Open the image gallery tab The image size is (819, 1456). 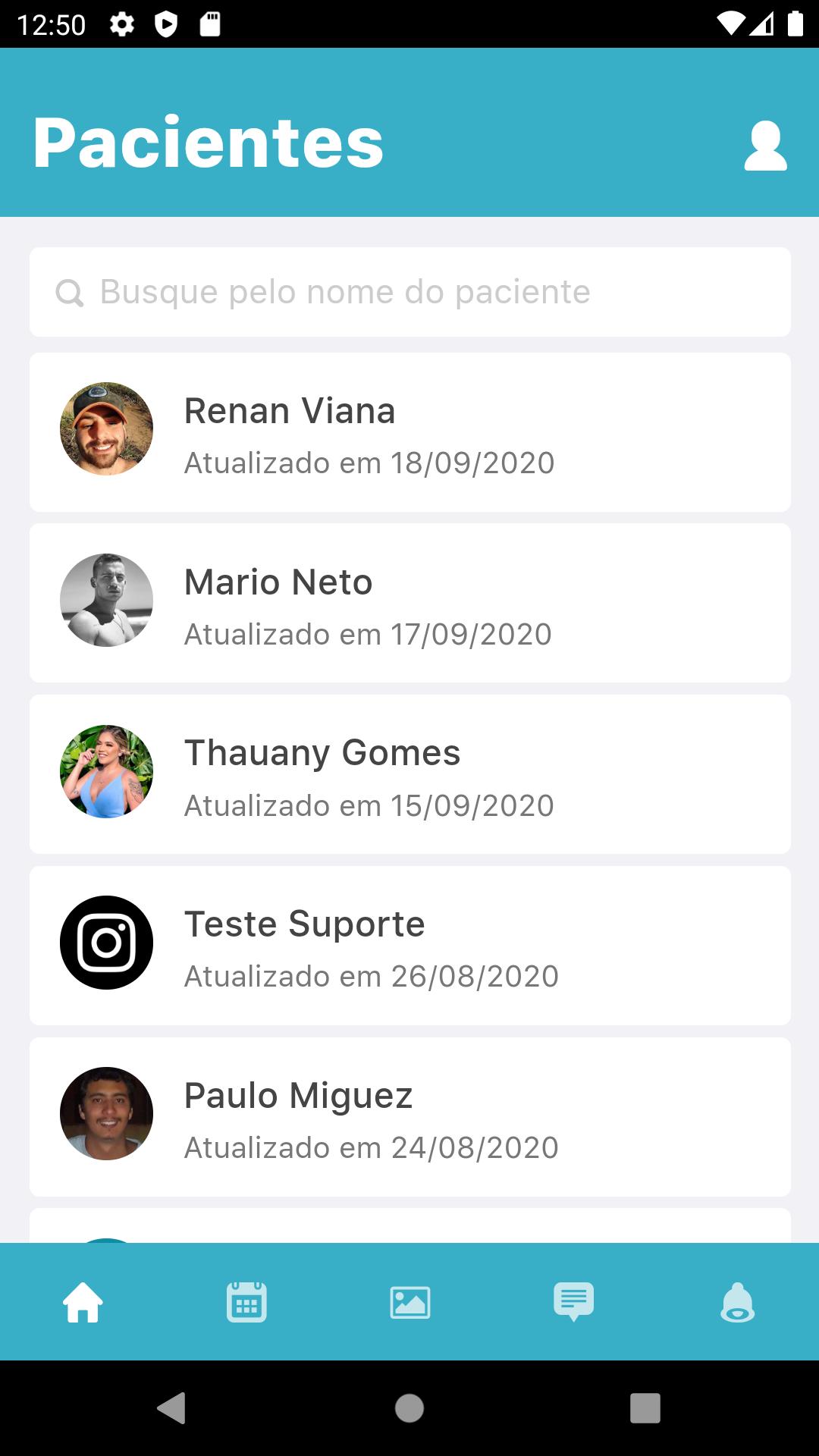pos(410,1303)
